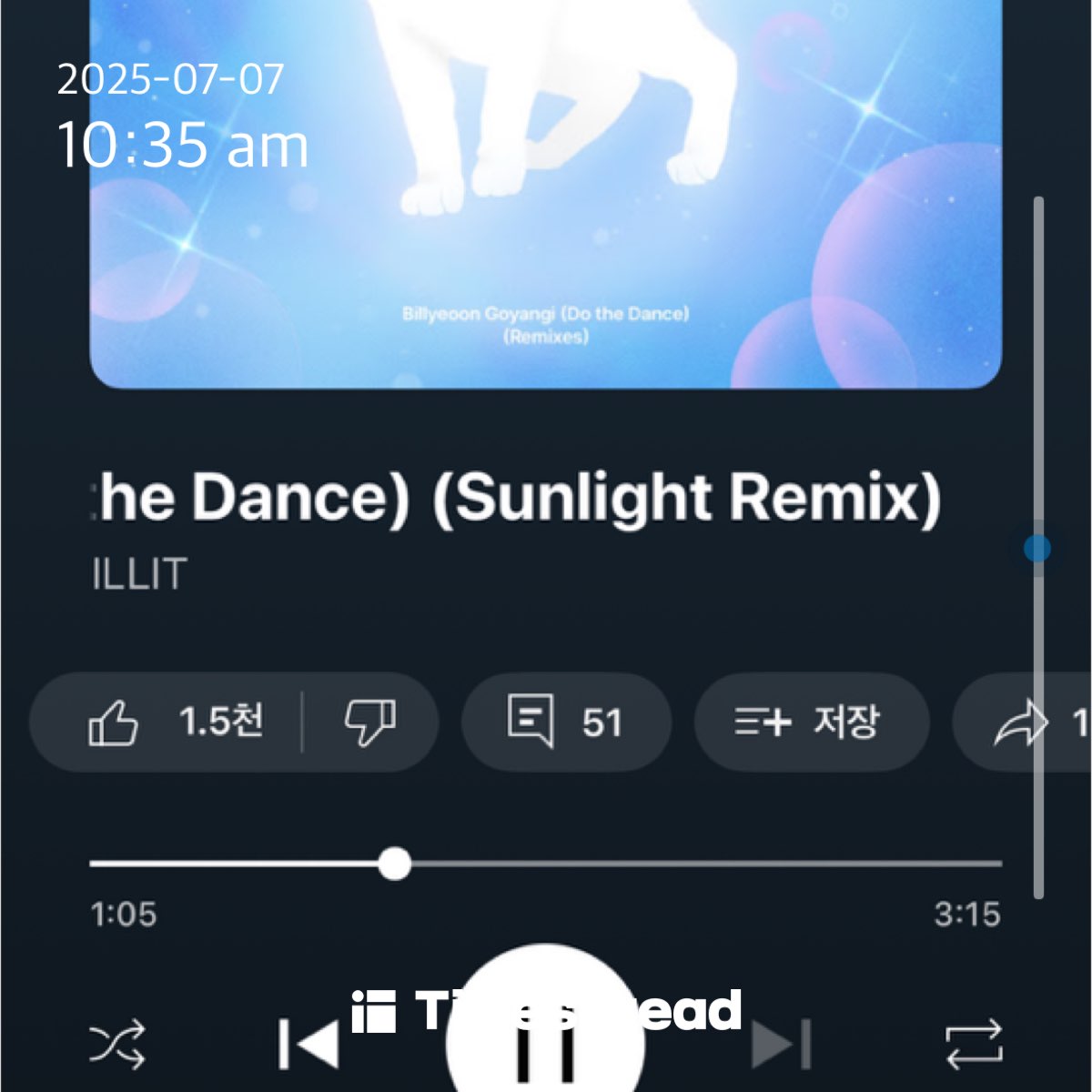The height and width of the screenshot is (1092, 1092).
Task: Toggle repeat mode
Action: pyautogui.click(x=974, y=1044)
